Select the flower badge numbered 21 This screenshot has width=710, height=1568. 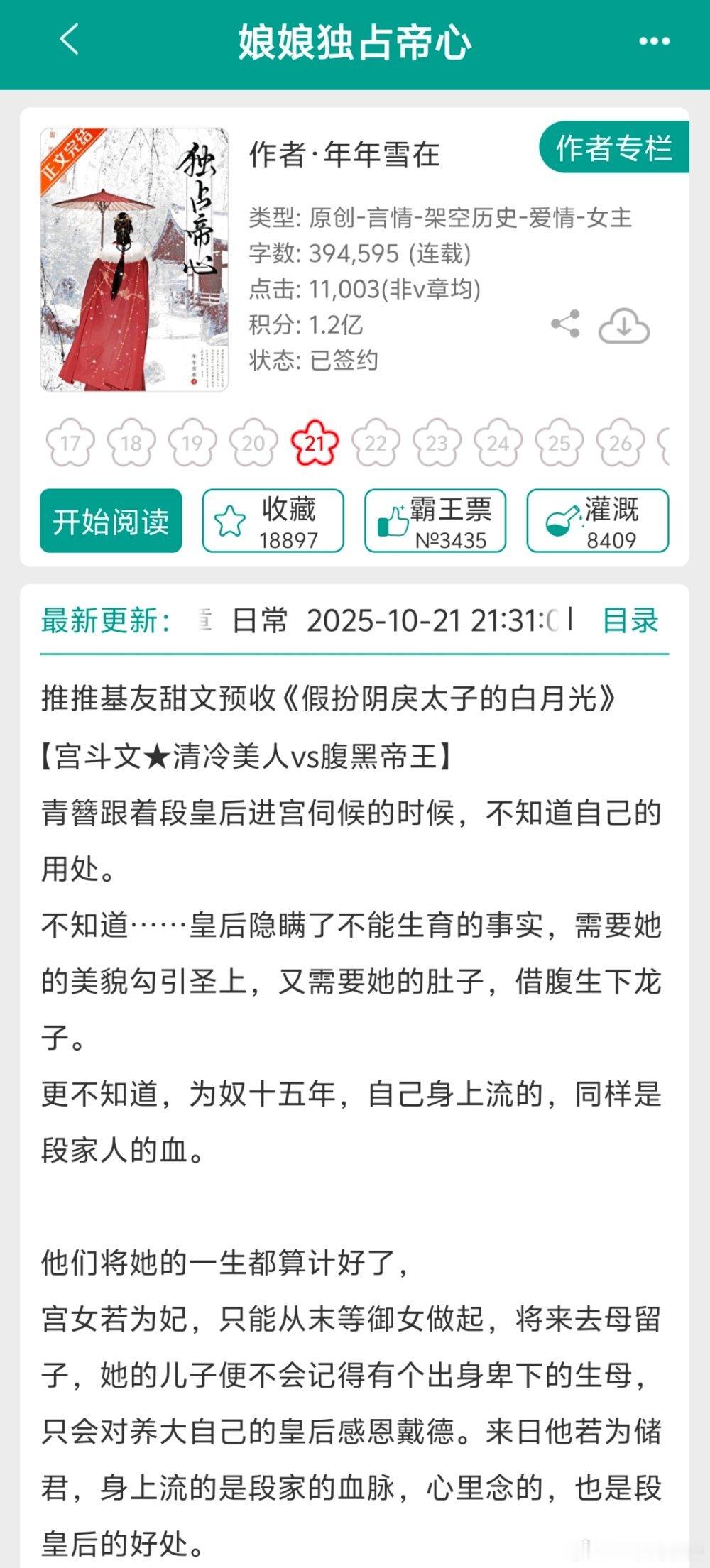click(x=315, y=442)
